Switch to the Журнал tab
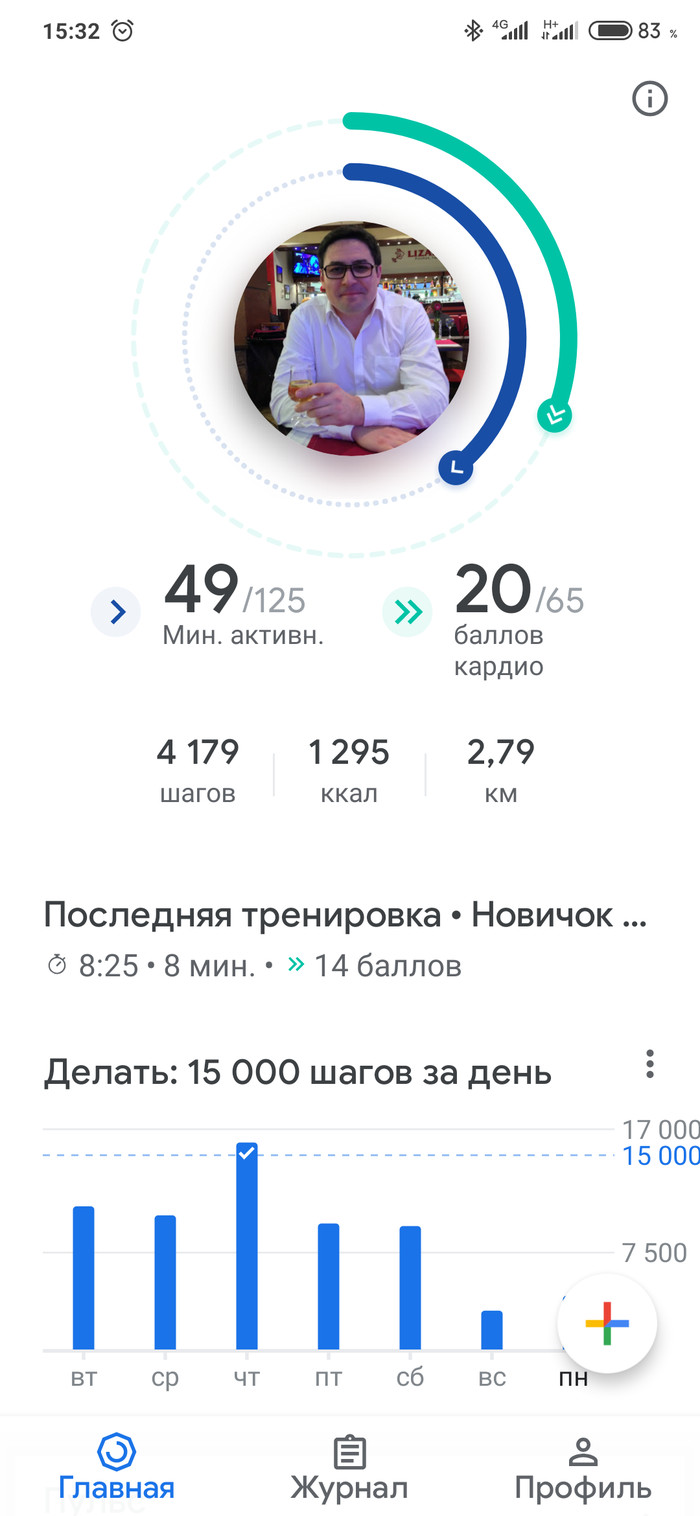The height and width of the screenshot is (1516, 700). (x=349, y=1467)
